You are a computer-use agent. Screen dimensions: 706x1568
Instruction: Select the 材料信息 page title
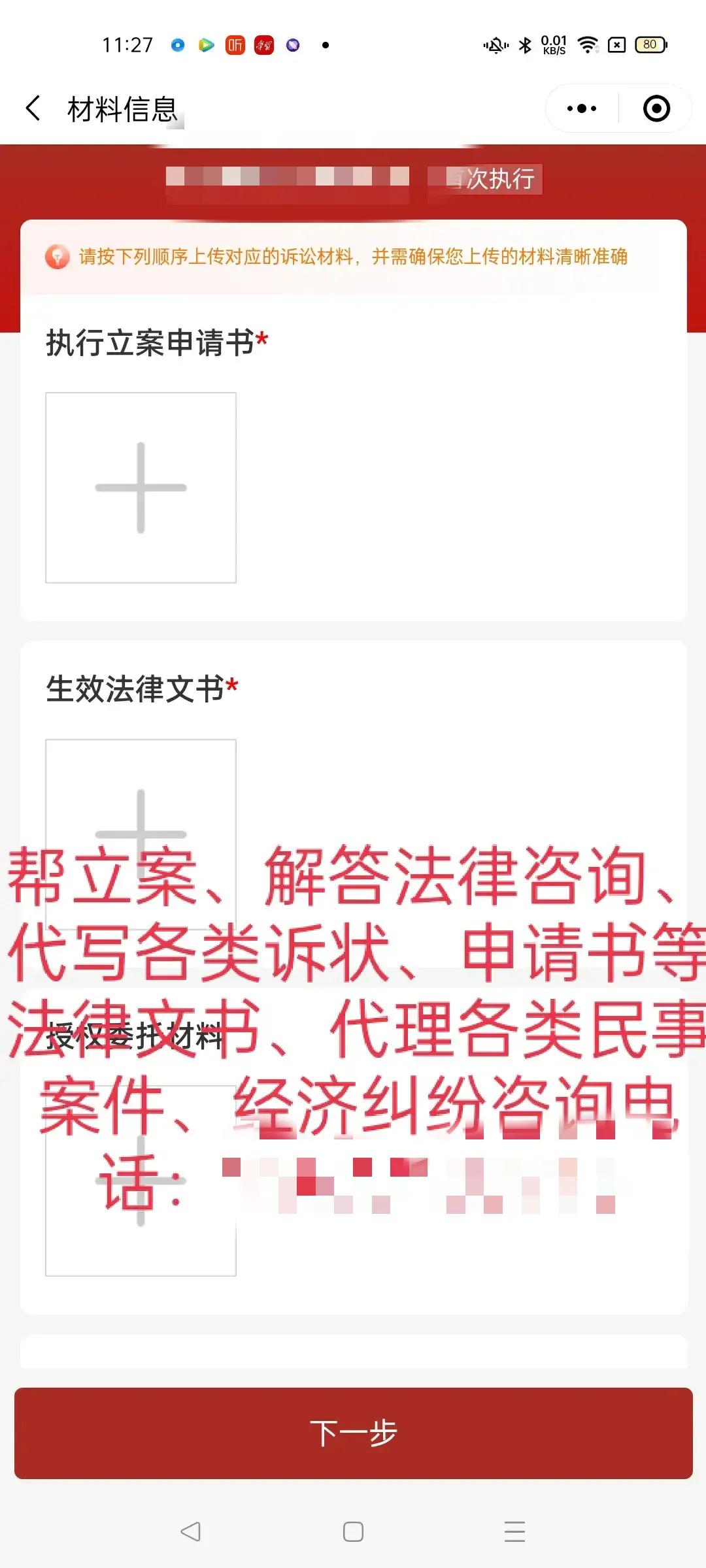124,107
